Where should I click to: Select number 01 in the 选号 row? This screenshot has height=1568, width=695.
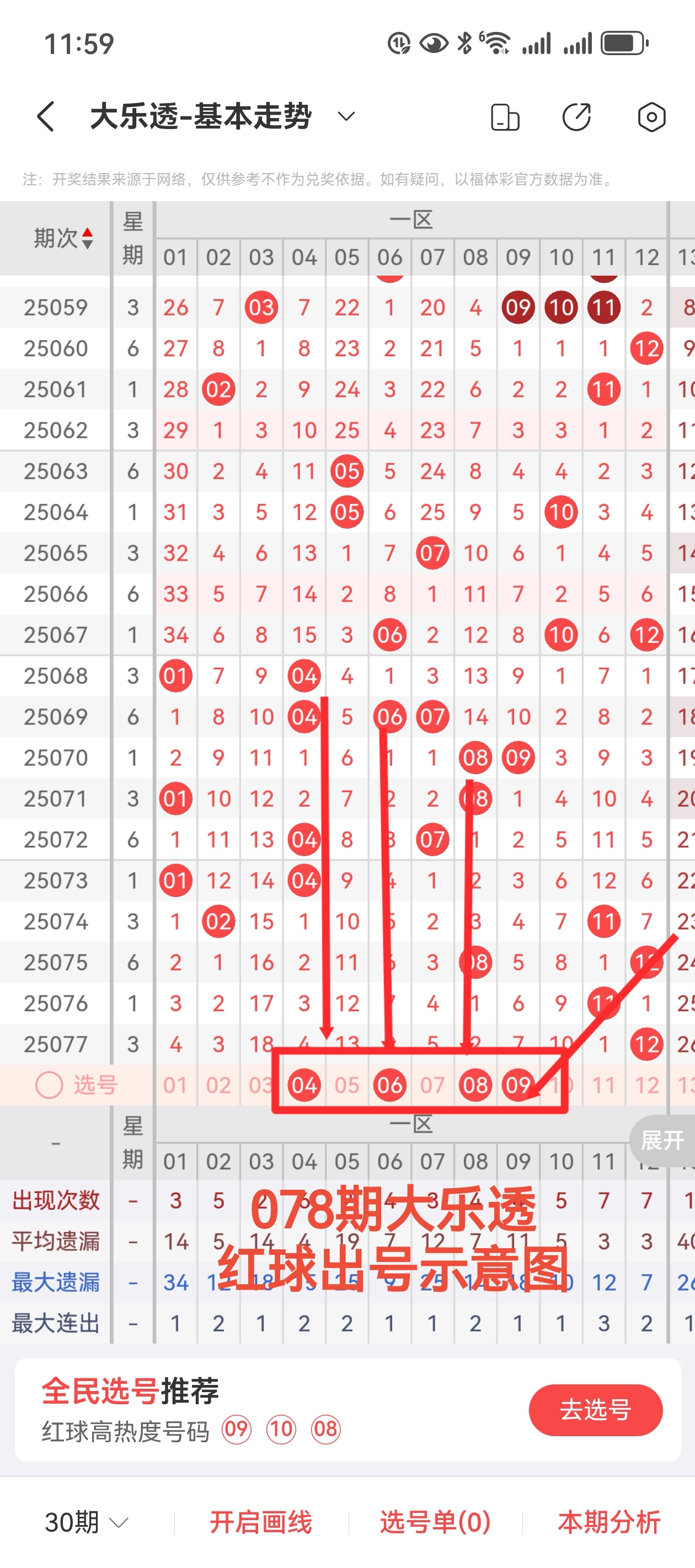(x=175, y=1085)
